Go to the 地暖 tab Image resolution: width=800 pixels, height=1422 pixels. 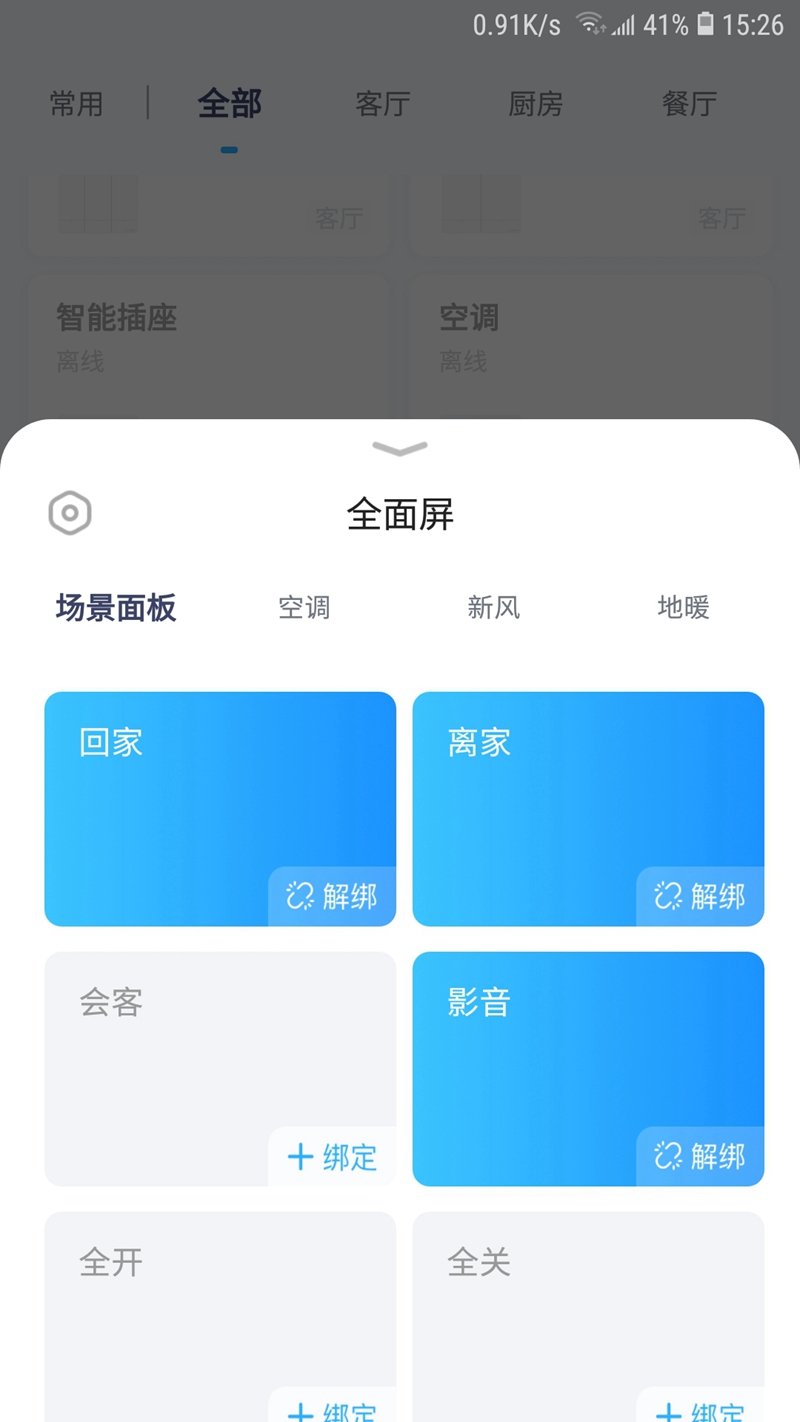[683, 608]
